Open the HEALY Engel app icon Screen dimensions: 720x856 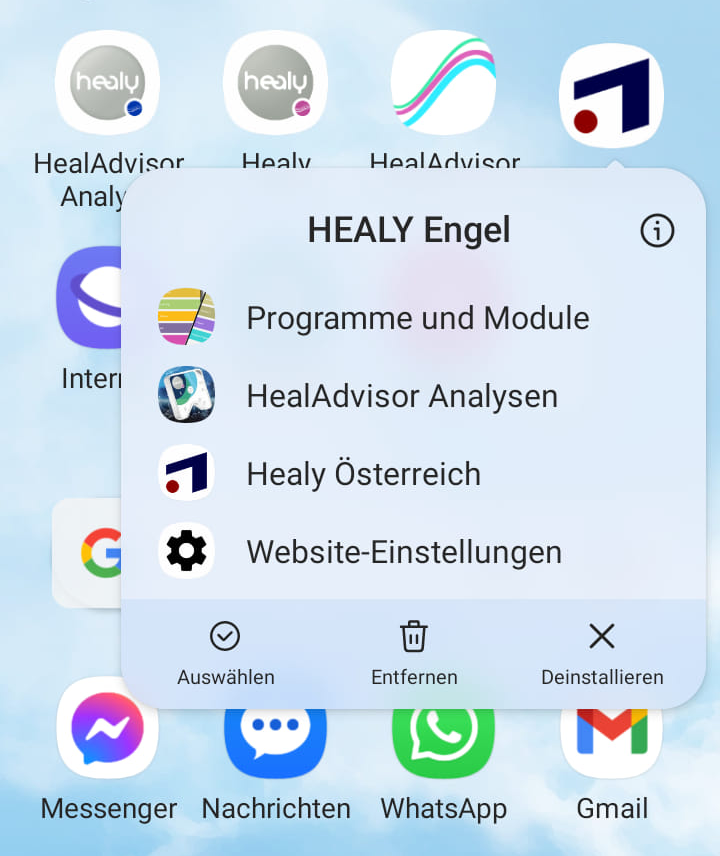pyautogui.click(x=611, y=93)
